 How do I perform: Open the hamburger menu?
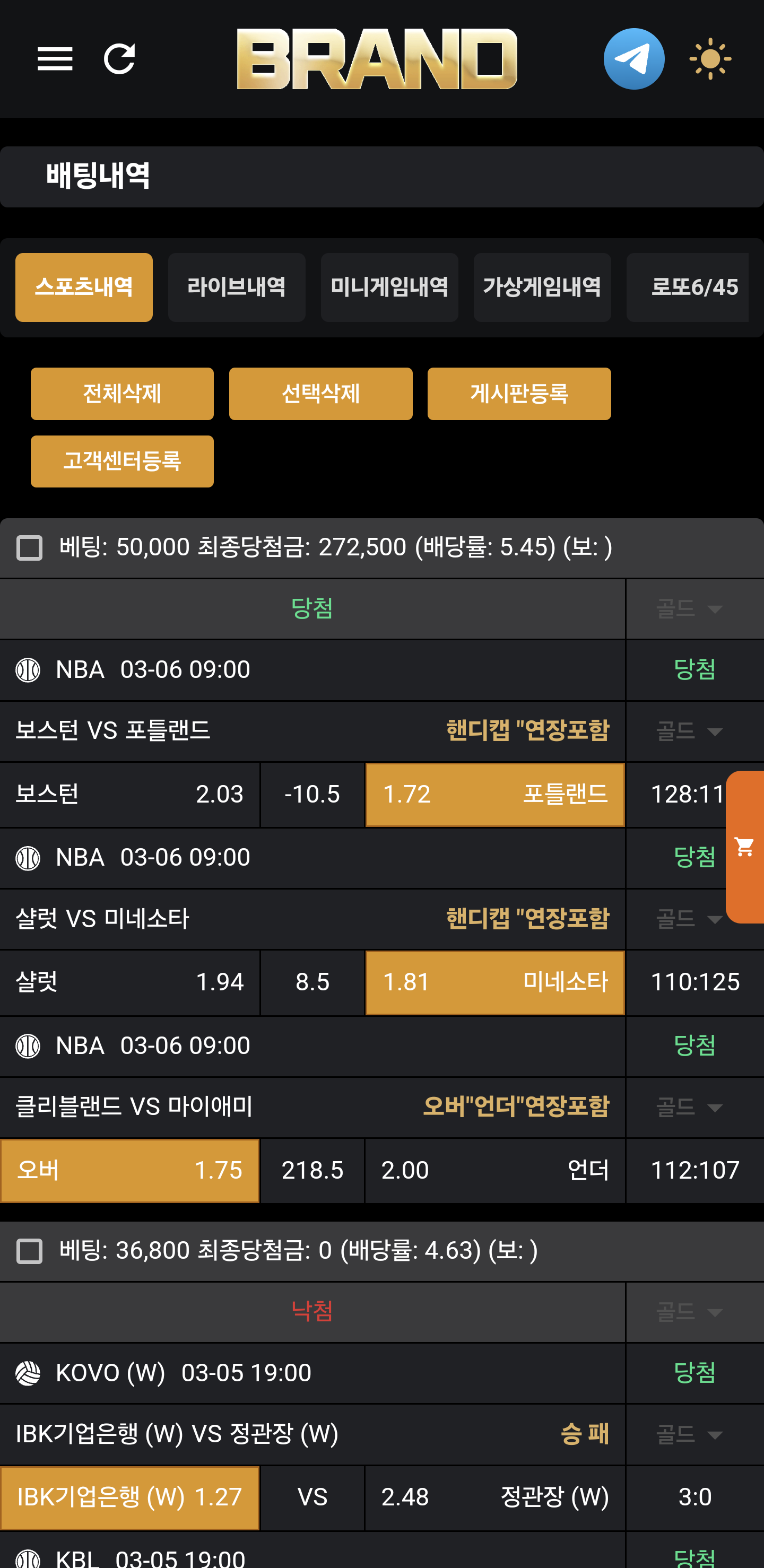point(55,59)
